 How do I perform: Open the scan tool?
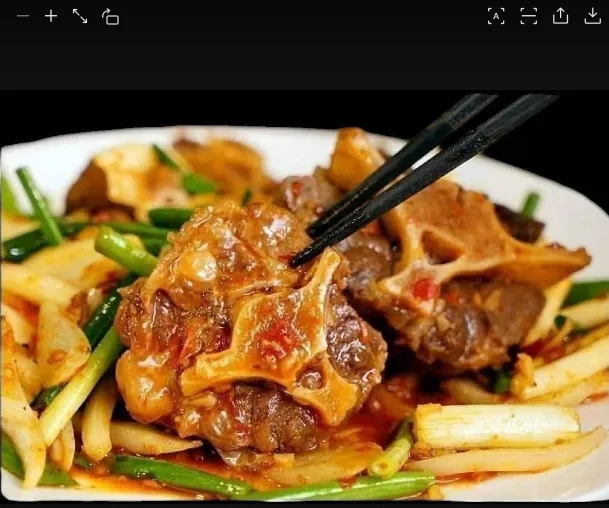[x=528, y=16]
